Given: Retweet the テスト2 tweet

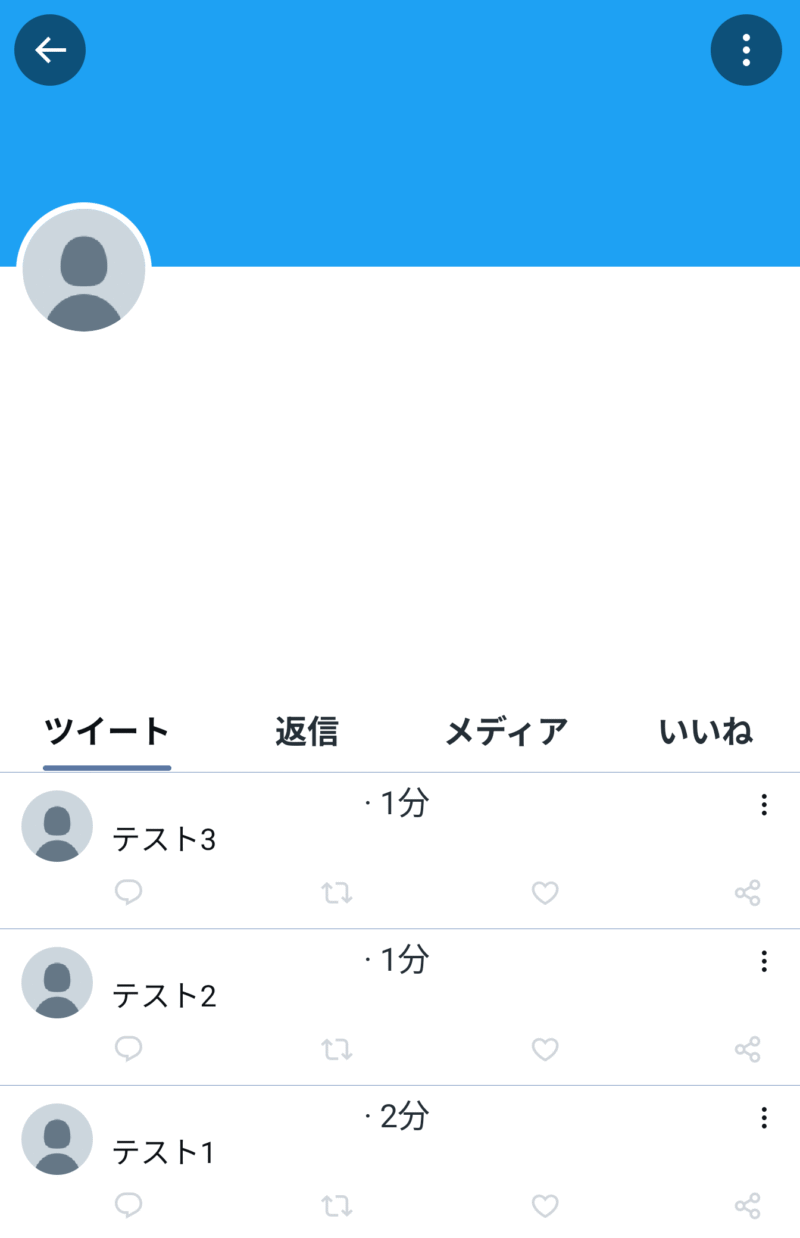Looking at the screenshot, I should 337,1049.
